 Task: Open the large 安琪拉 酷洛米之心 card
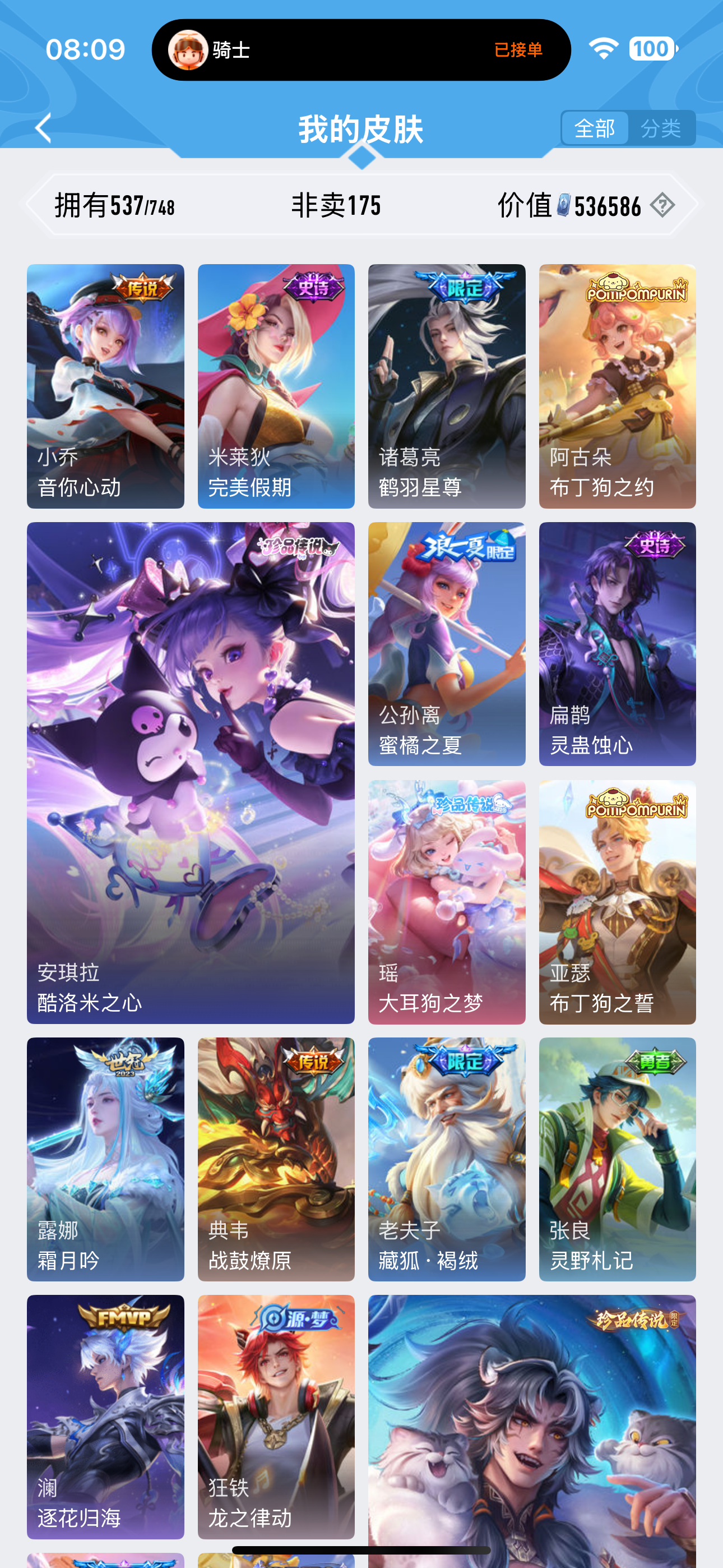(x=191, y=772)
